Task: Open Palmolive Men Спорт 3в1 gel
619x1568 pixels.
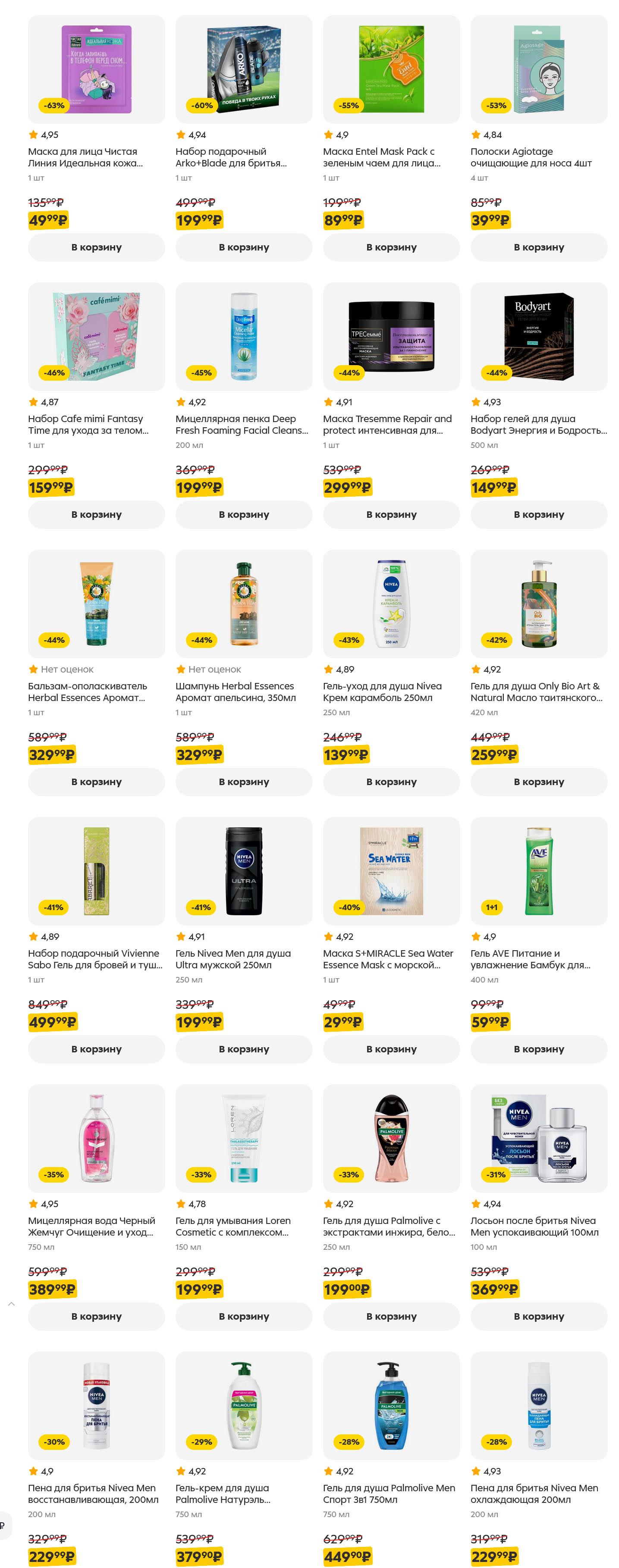Action: pos(391,1405)
